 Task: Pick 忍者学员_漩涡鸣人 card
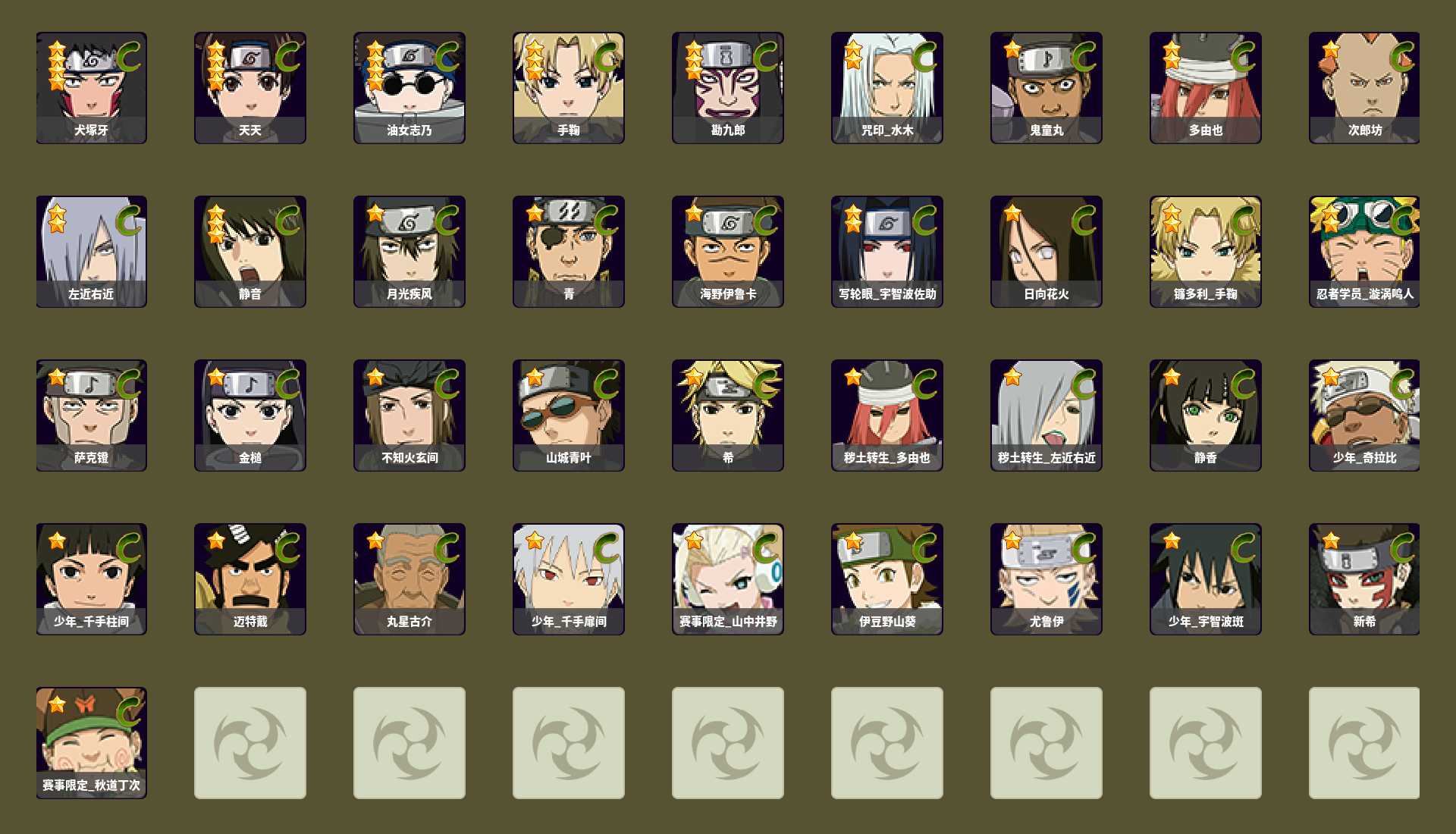1365,251
